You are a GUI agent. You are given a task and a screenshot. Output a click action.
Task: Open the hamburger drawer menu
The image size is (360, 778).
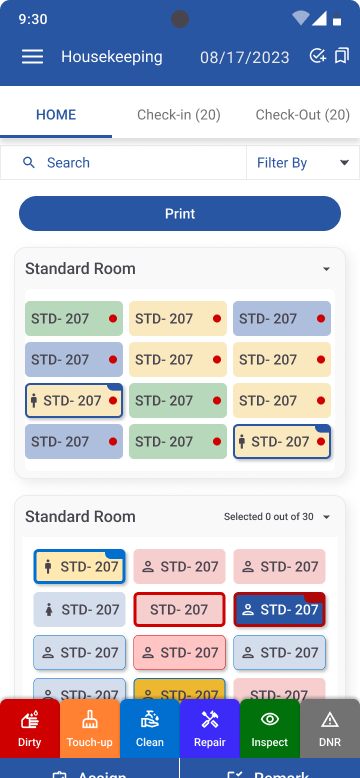click(x=33, y=57)
